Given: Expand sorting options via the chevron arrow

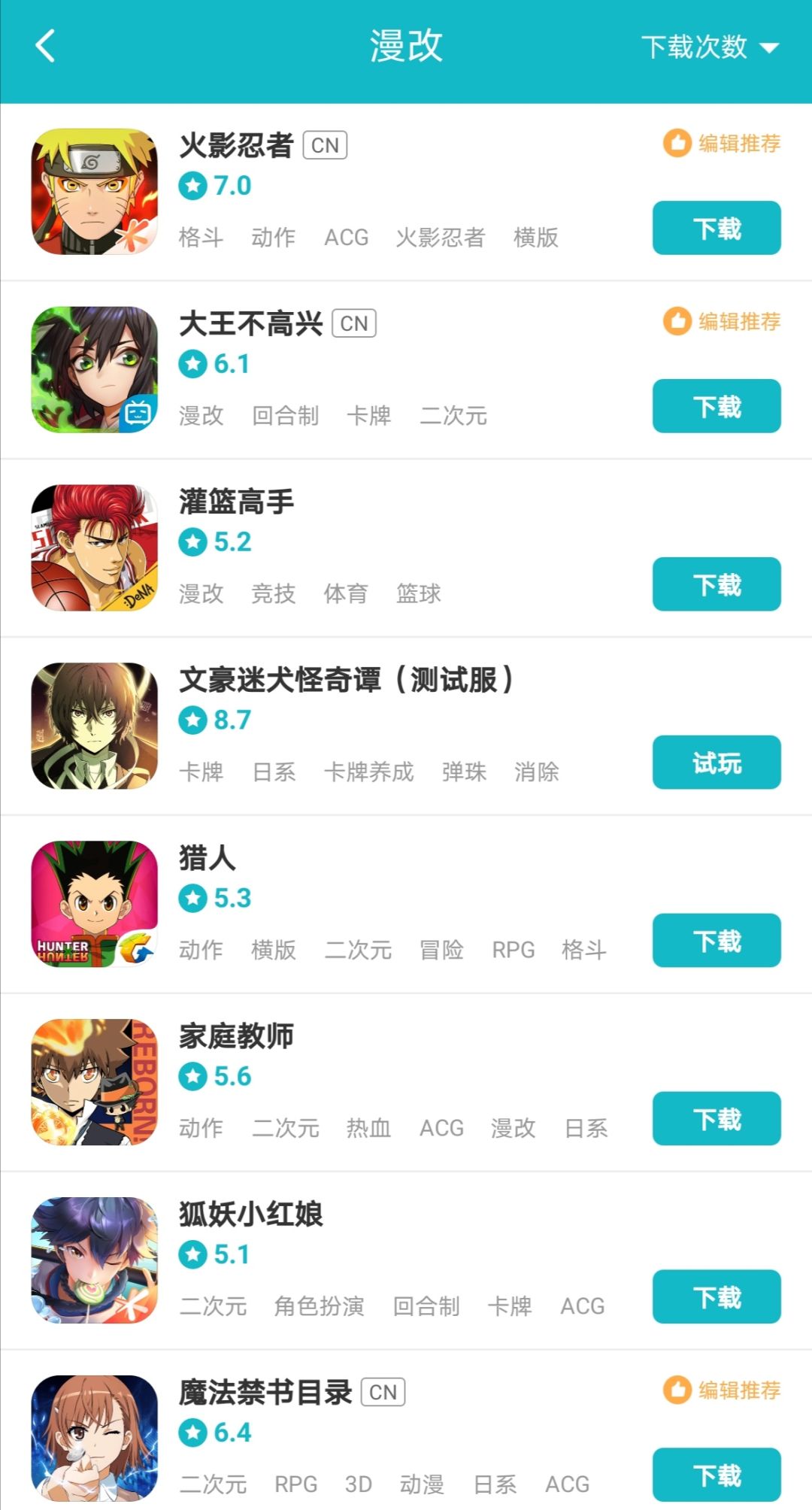Looking at the screenshot, I should coord(768,47).
